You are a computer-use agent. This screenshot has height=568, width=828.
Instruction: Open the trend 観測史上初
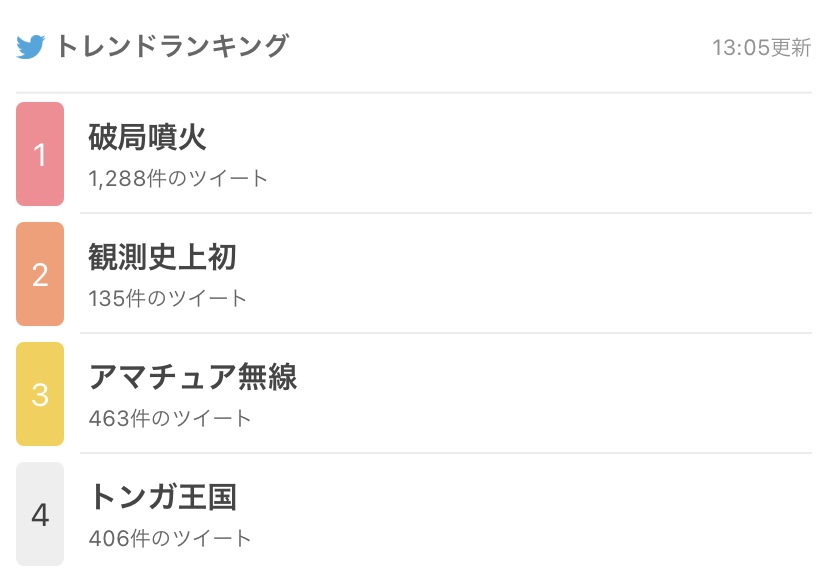(x=162, y=258)
